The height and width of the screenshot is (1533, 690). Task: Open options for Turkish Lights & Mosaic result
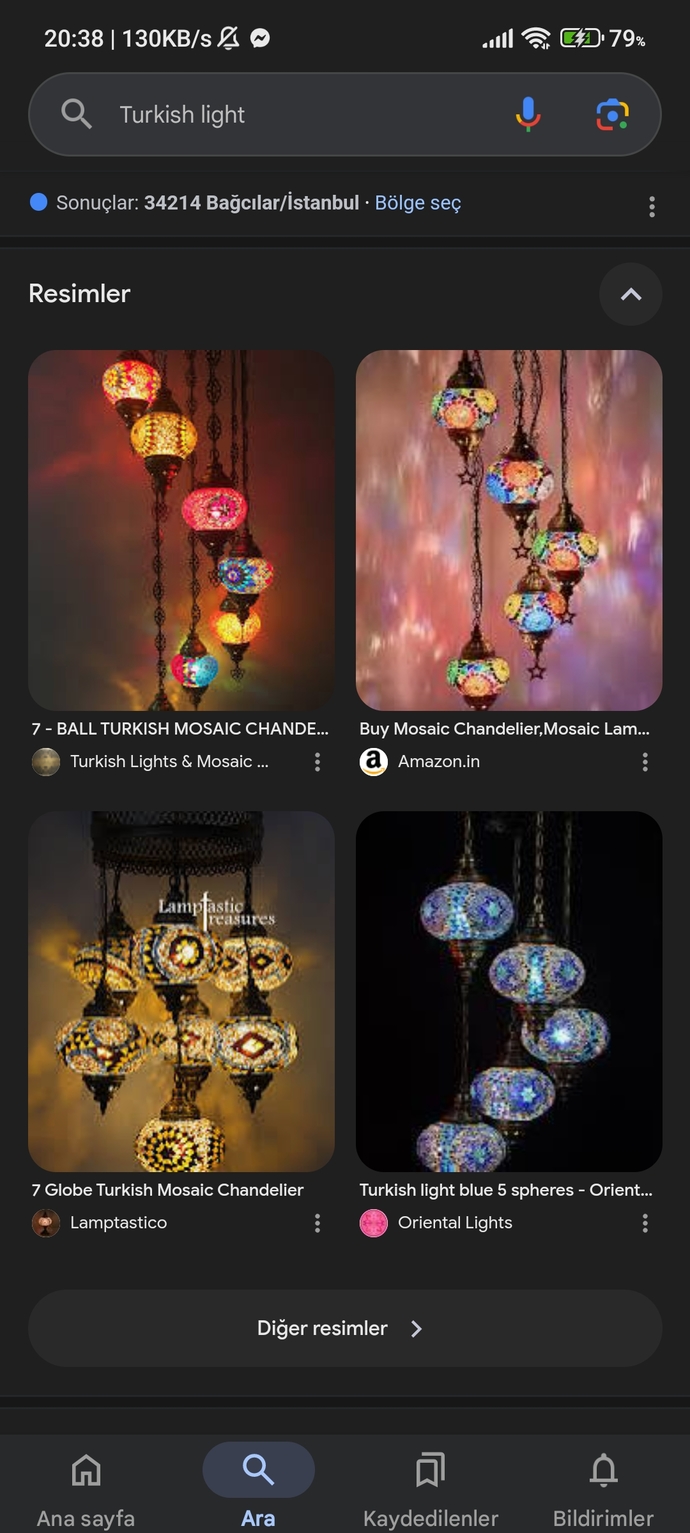[317, 762]
